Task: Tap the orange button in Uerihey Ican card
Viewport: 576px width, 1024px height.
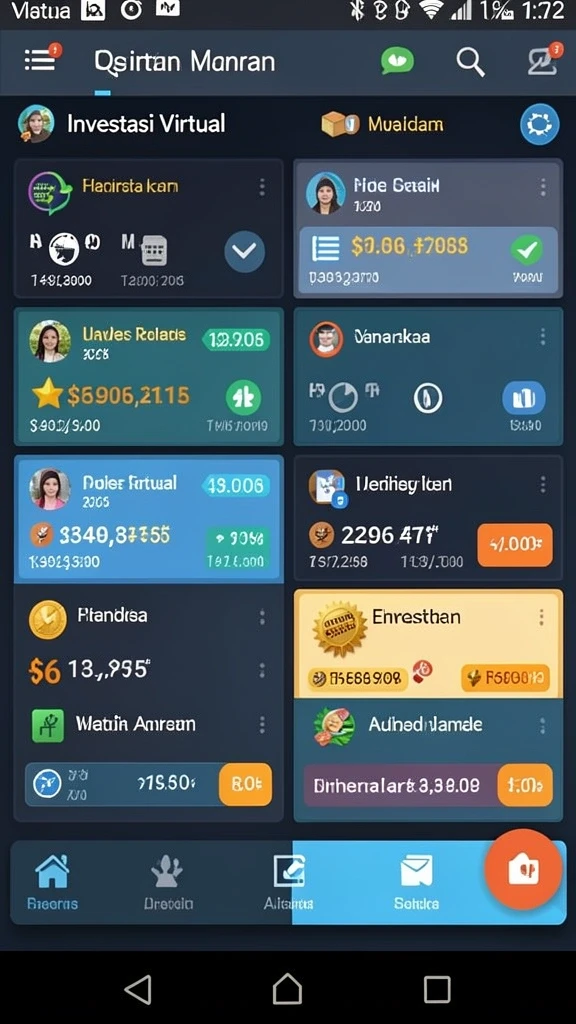Action: click(515, 545)
